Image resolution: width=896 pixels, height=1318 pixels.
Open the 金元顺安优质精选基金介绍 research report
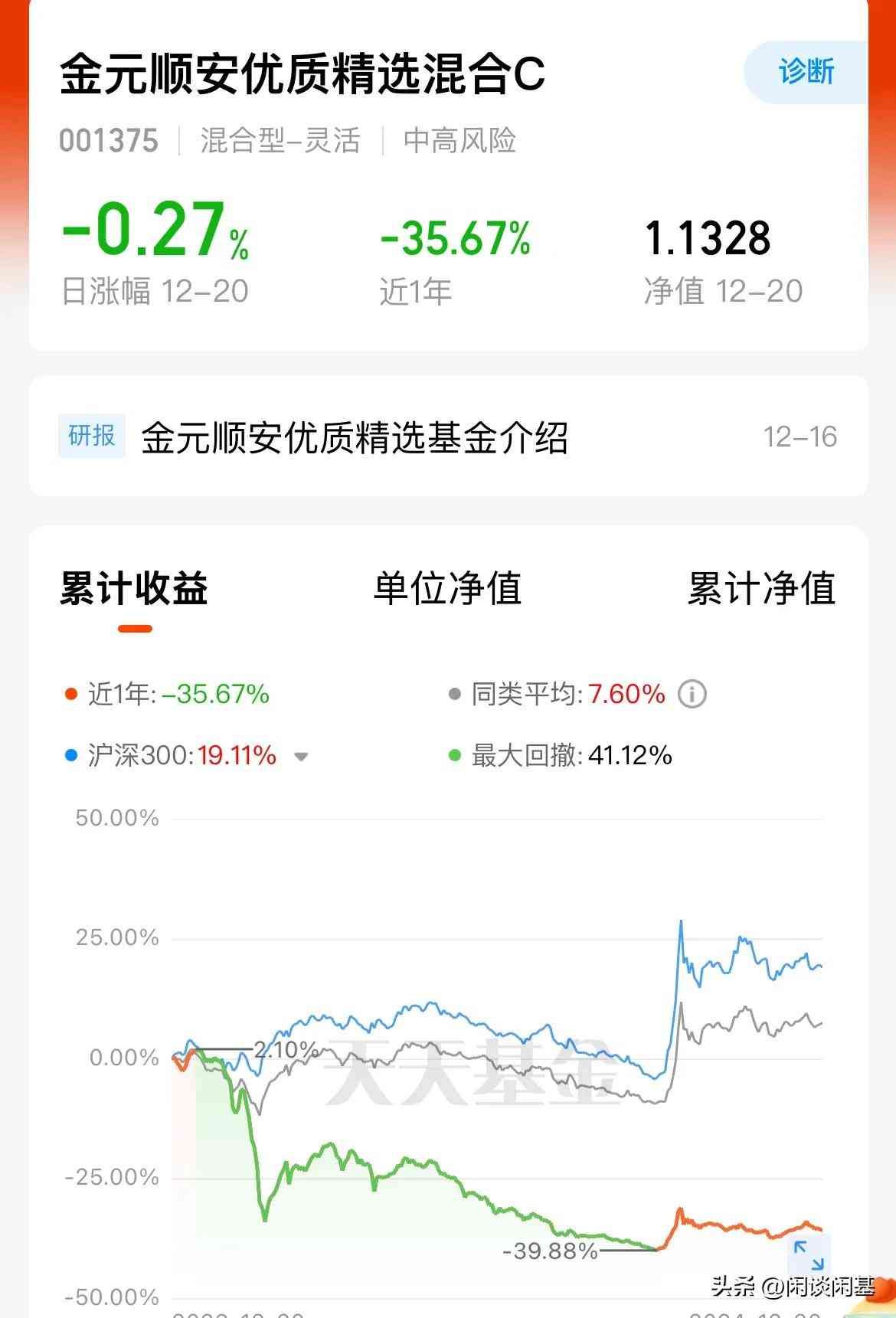pyautogui.click(x=354, y=438)
